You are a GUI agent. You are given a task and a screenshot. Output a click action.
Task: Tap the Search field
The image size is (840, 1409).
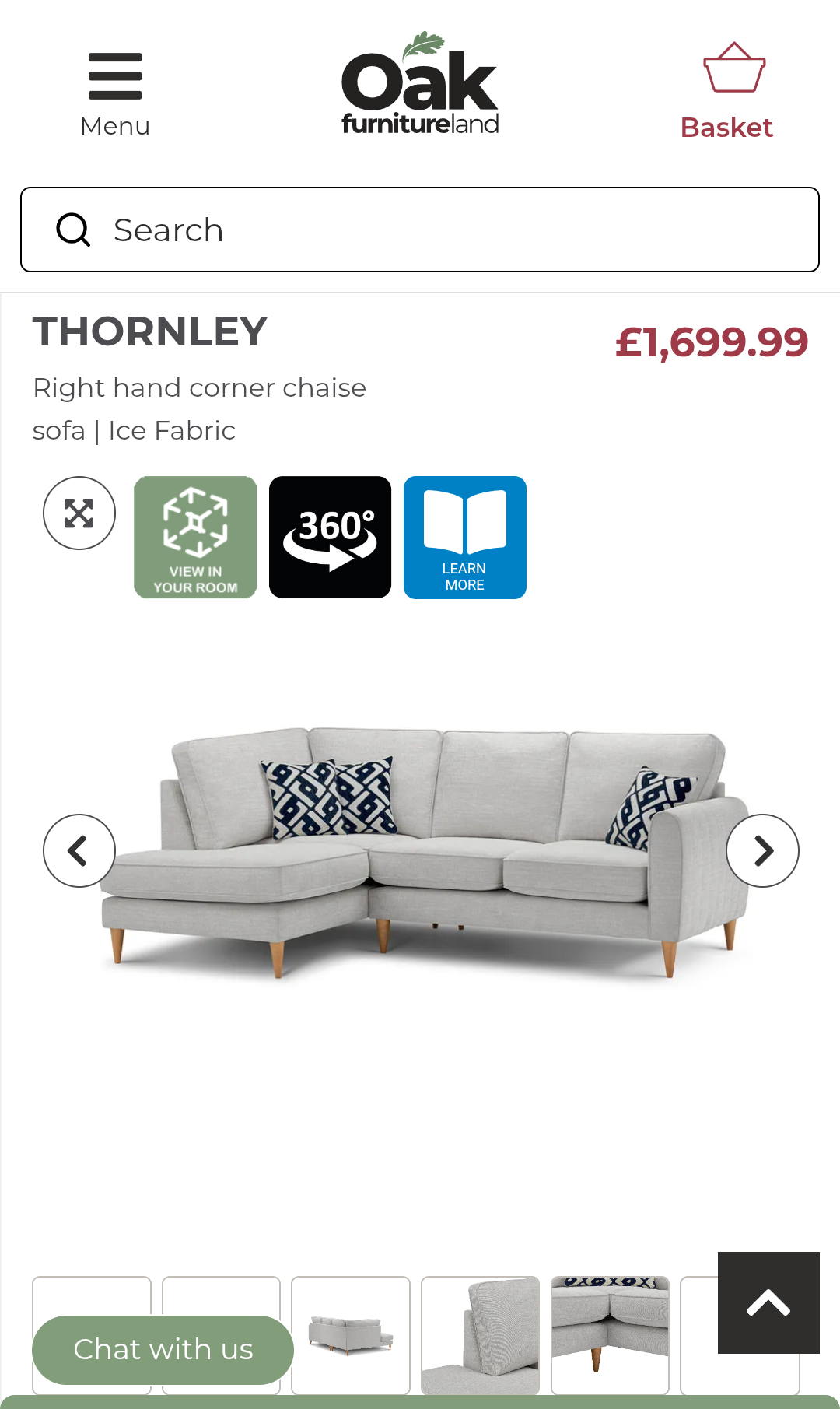pyautogui.click(x=420, y=230)
